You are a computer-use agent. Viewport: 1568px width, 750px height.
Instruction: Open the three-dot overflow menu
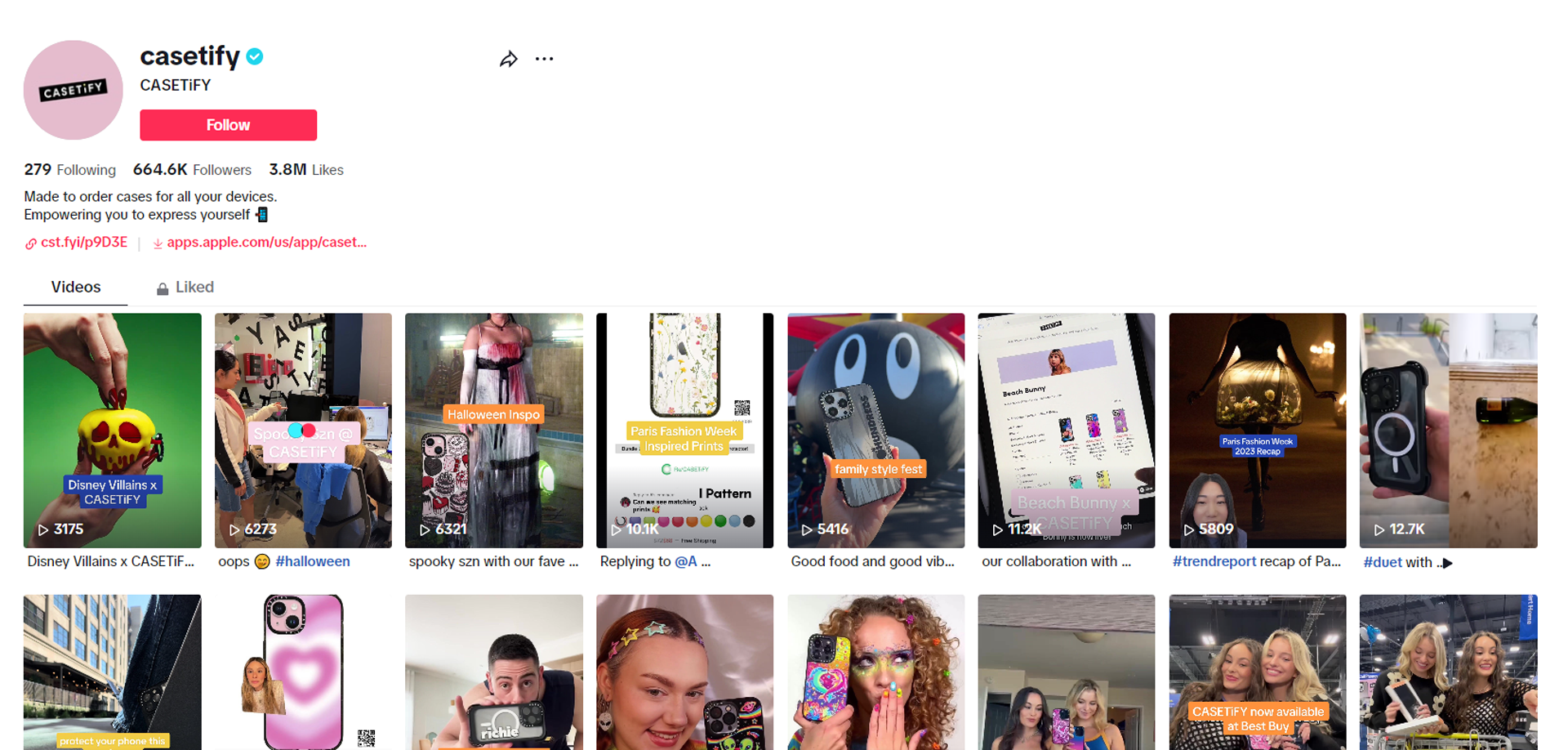pyautogui.click(x=544, y=59)
